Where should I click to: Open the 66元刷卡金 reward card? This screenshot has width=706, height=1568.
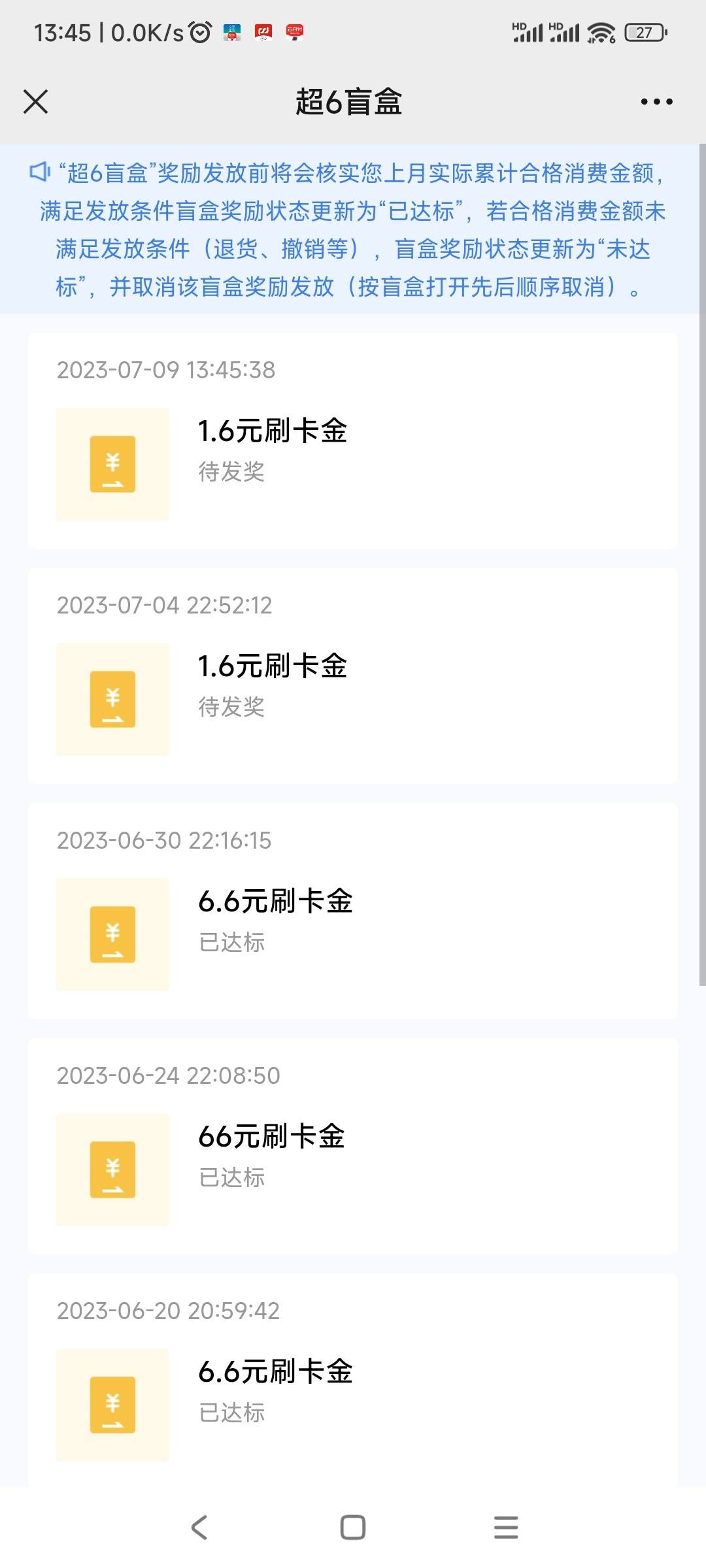(353, 1147)
